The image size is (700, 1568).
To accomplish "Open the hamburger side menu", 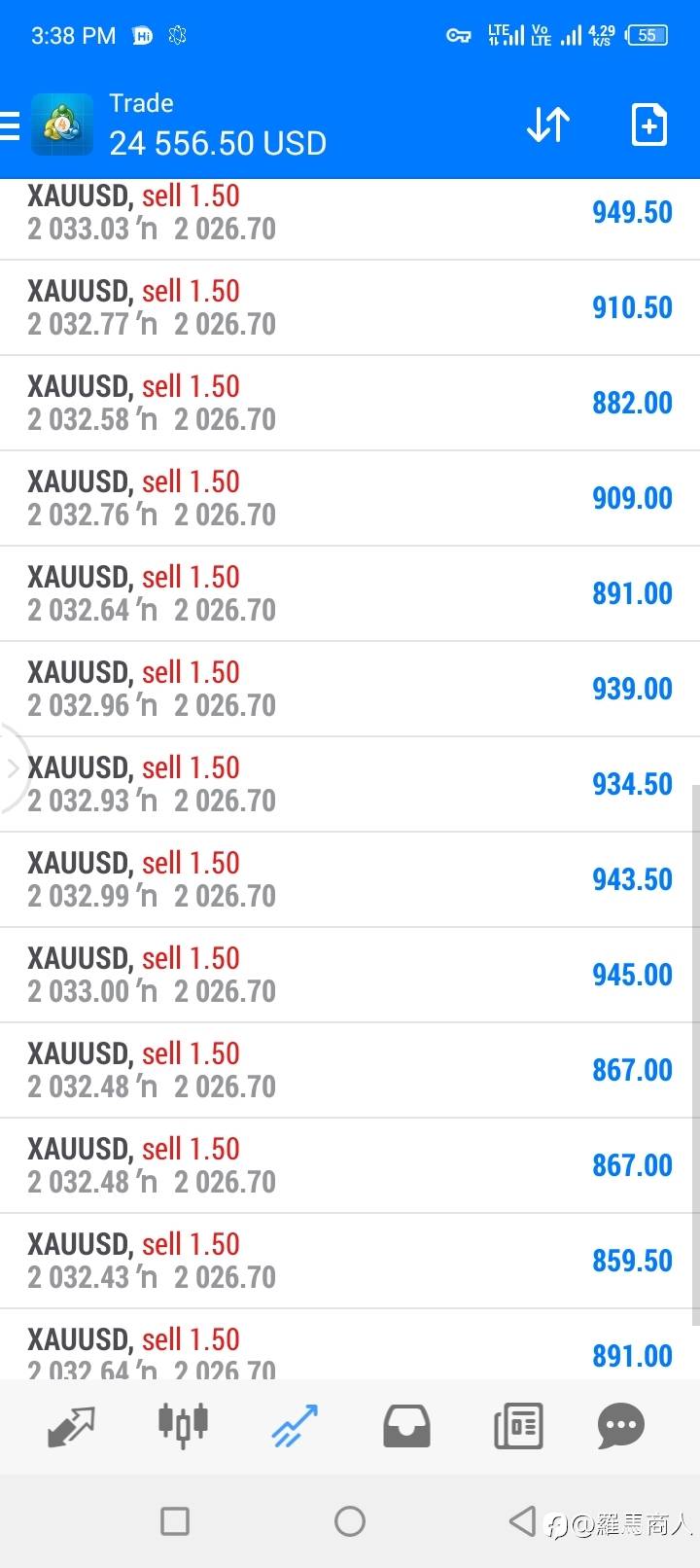I will pyautogui.click(x=10, y=125).
